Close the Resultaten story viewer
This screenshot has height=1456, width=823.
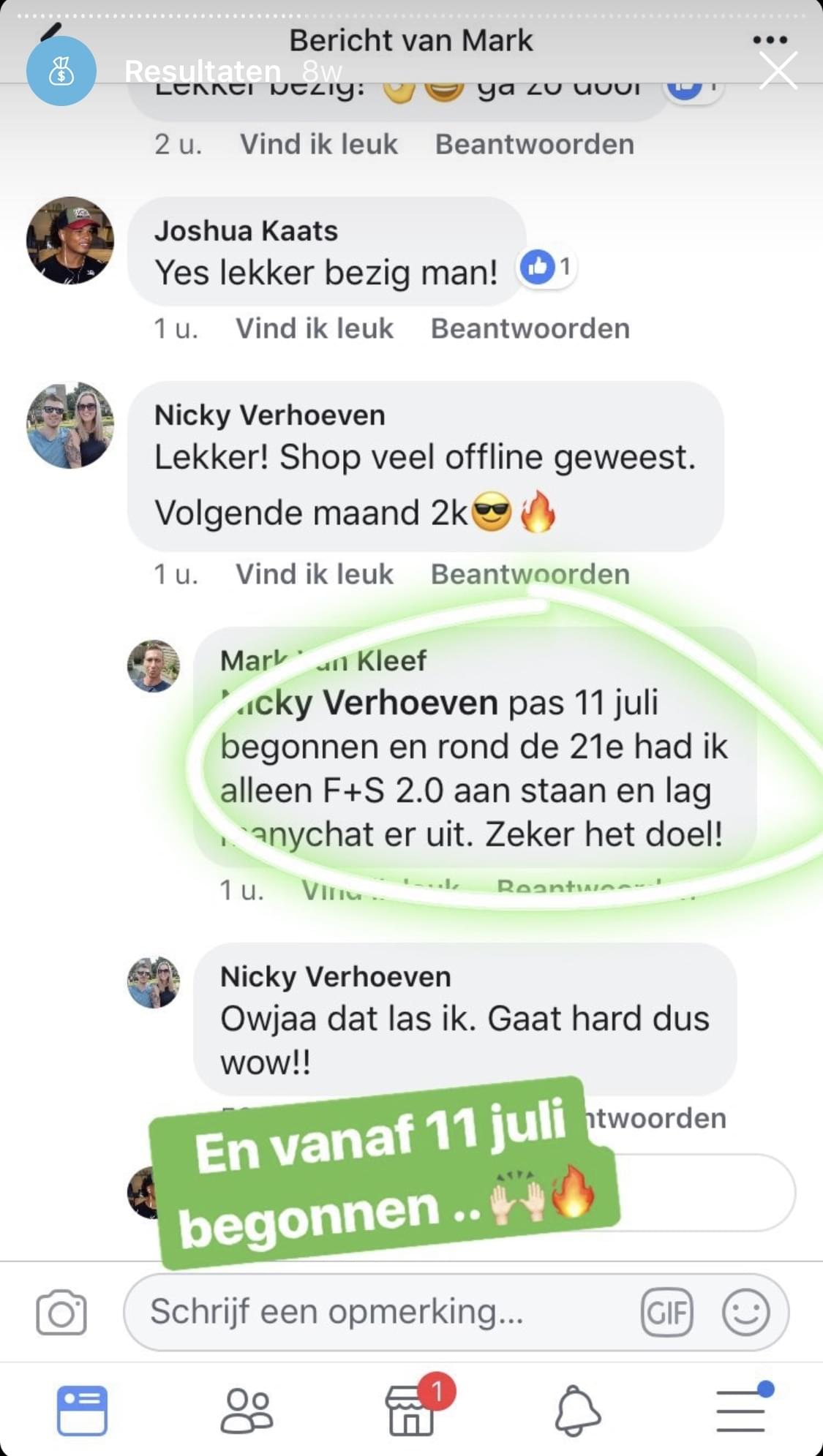click(778, 71)
